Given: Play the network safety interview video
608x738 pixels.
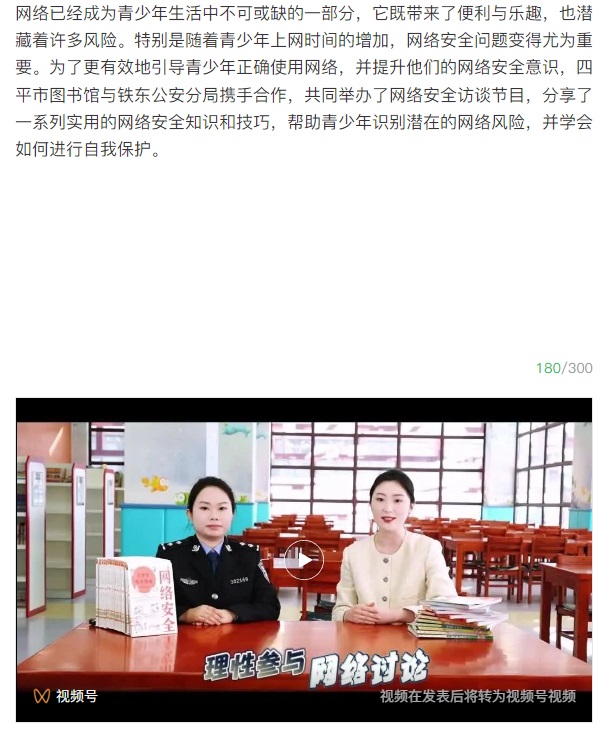Looking at the screenshot, I should [x=304, y=560].
